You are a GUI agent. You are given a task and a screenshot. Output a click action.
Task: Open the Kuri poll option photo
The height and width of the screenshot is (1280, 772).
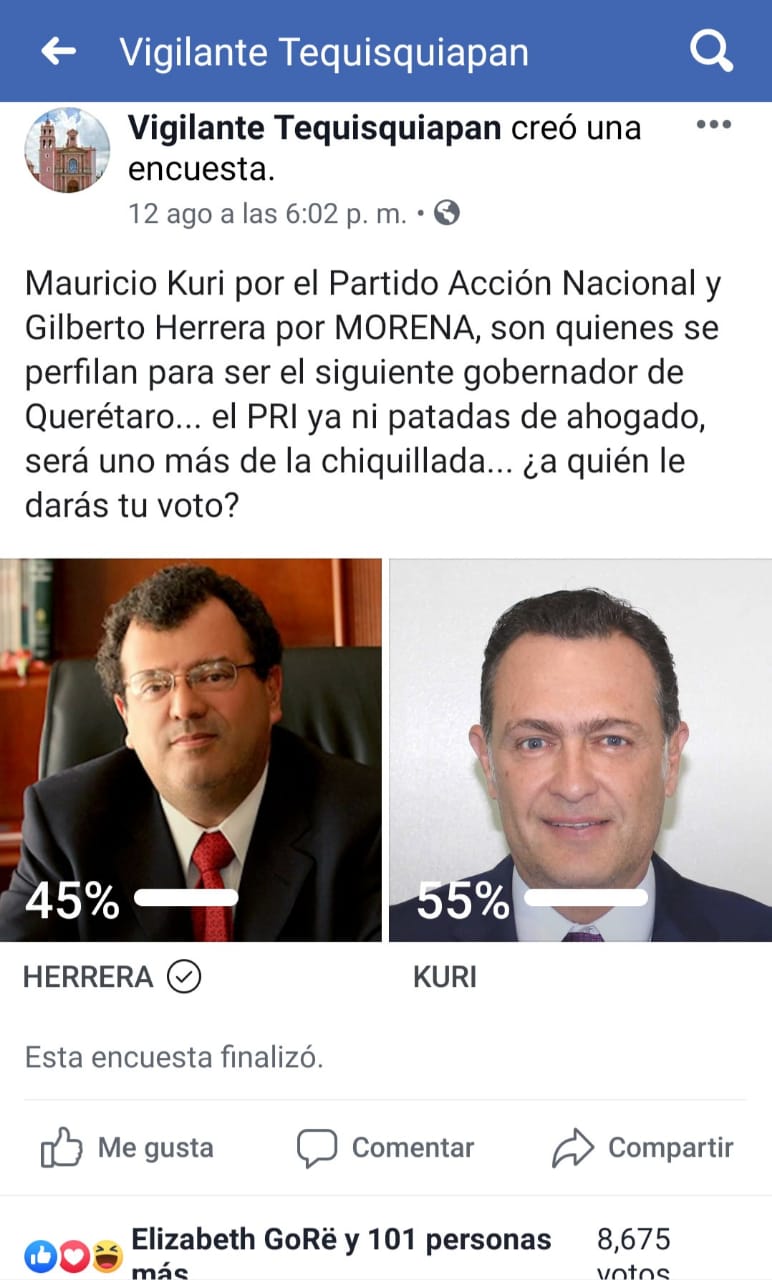coord(580,749)
